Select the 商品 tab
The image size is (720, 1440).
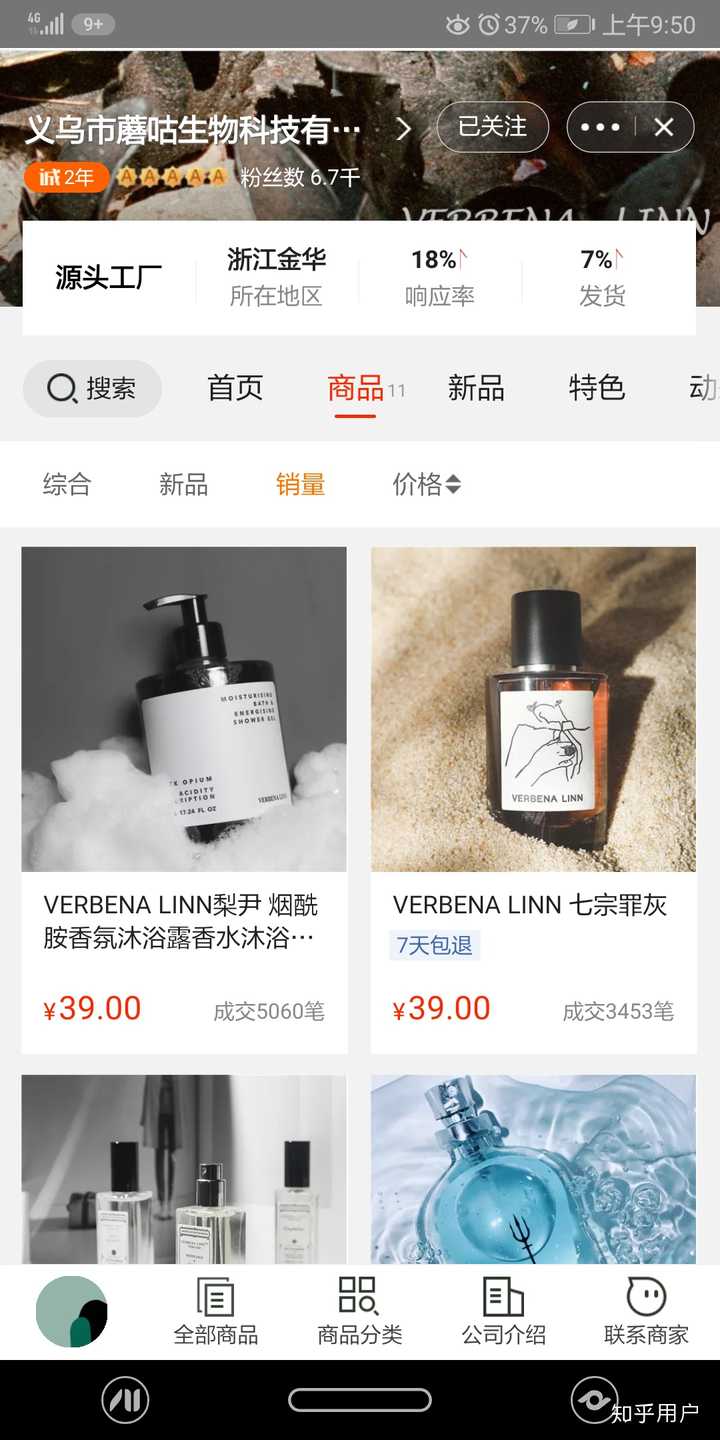pyautogui.click(x=355, y=388)
